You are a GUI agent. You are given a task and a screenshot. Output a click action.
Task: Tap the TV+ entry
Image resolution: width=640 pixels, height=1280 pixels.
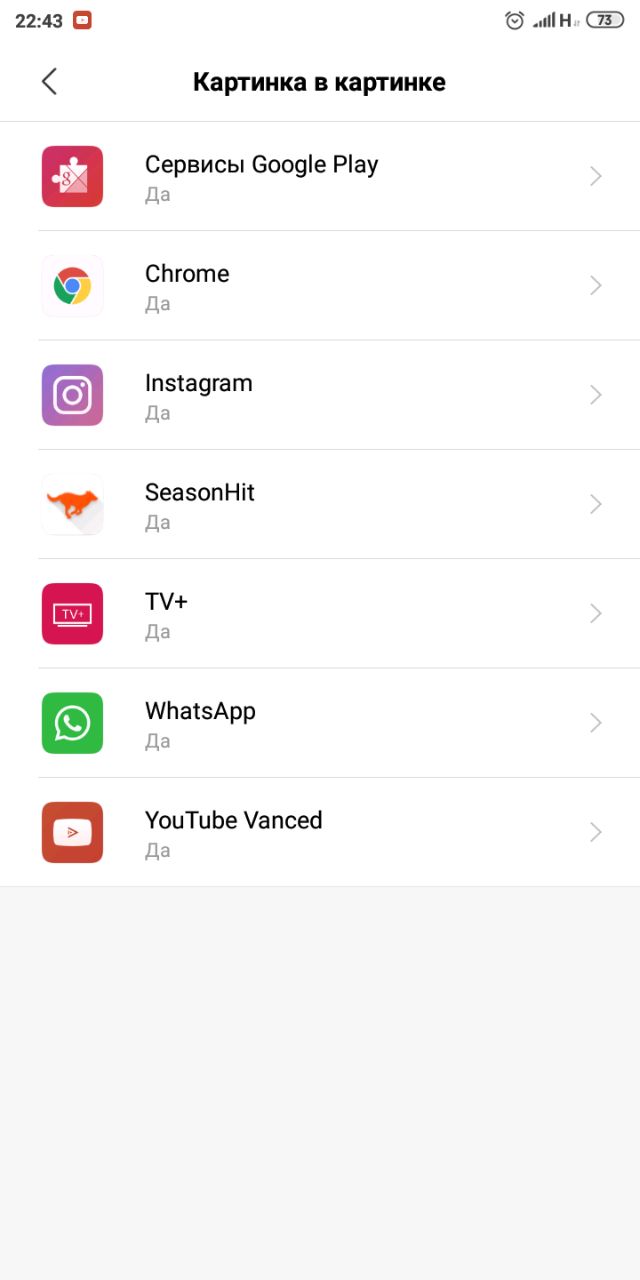pyautogui.click(x=320, y=613)
